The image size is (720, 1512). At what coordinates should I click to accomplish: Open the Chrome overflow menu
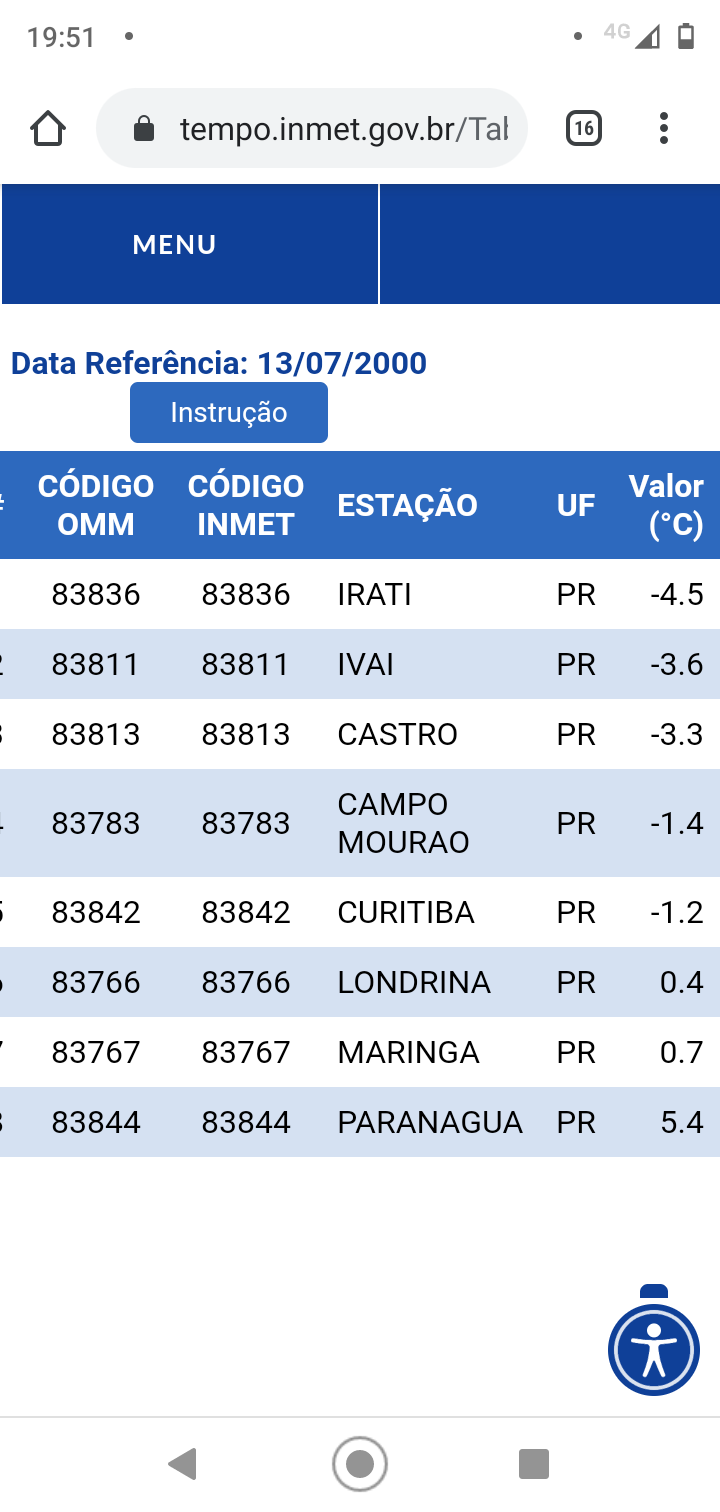coord(664,128)
